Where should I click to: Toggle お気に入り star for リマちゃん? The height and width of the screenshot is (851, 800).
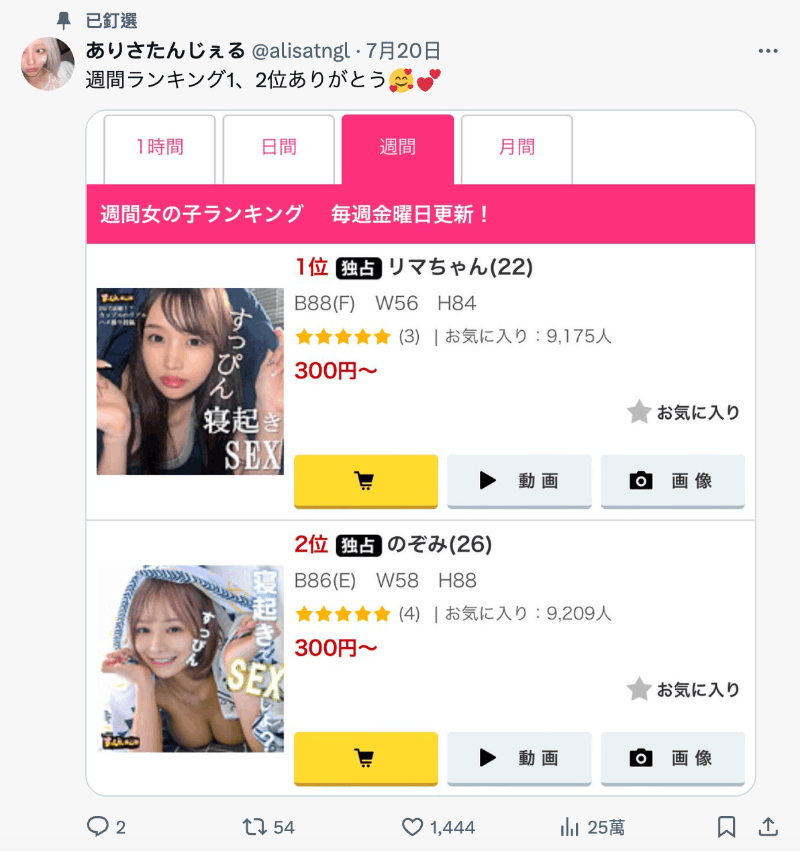[639, 411]
